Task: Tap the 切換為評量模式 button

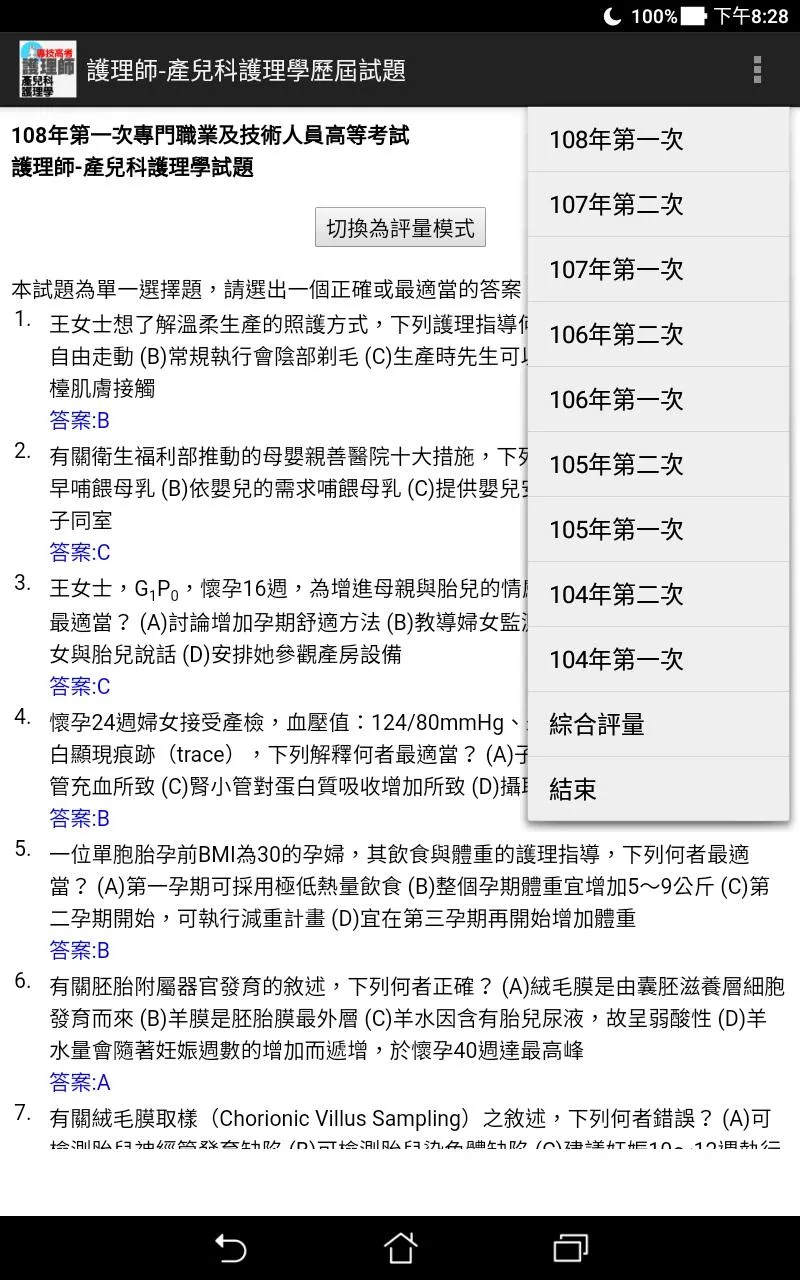Action: click(x=400, y=228)
